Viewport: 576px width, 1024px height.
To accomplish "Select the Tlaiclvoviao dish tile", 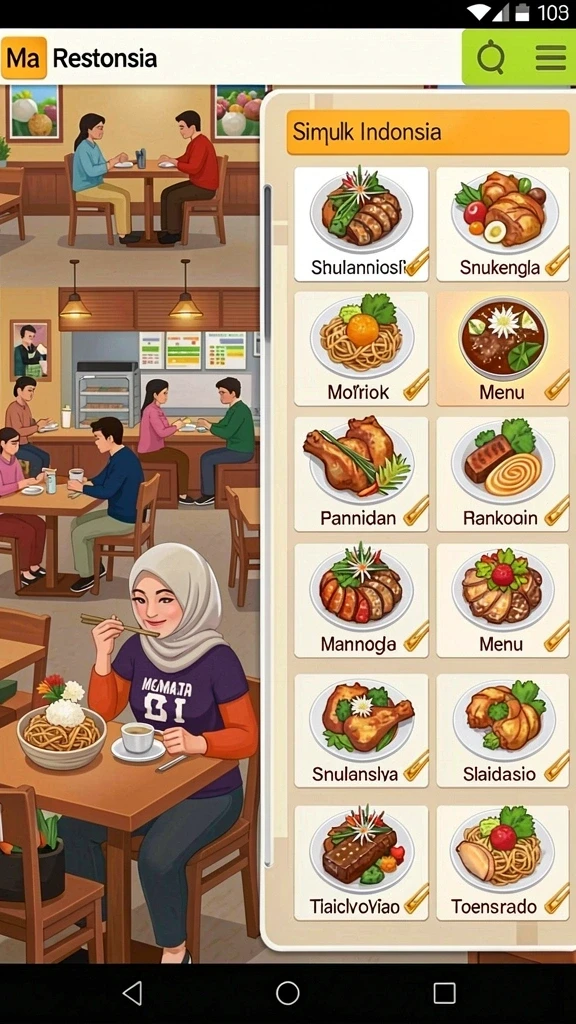I will [x=361, y=863].
